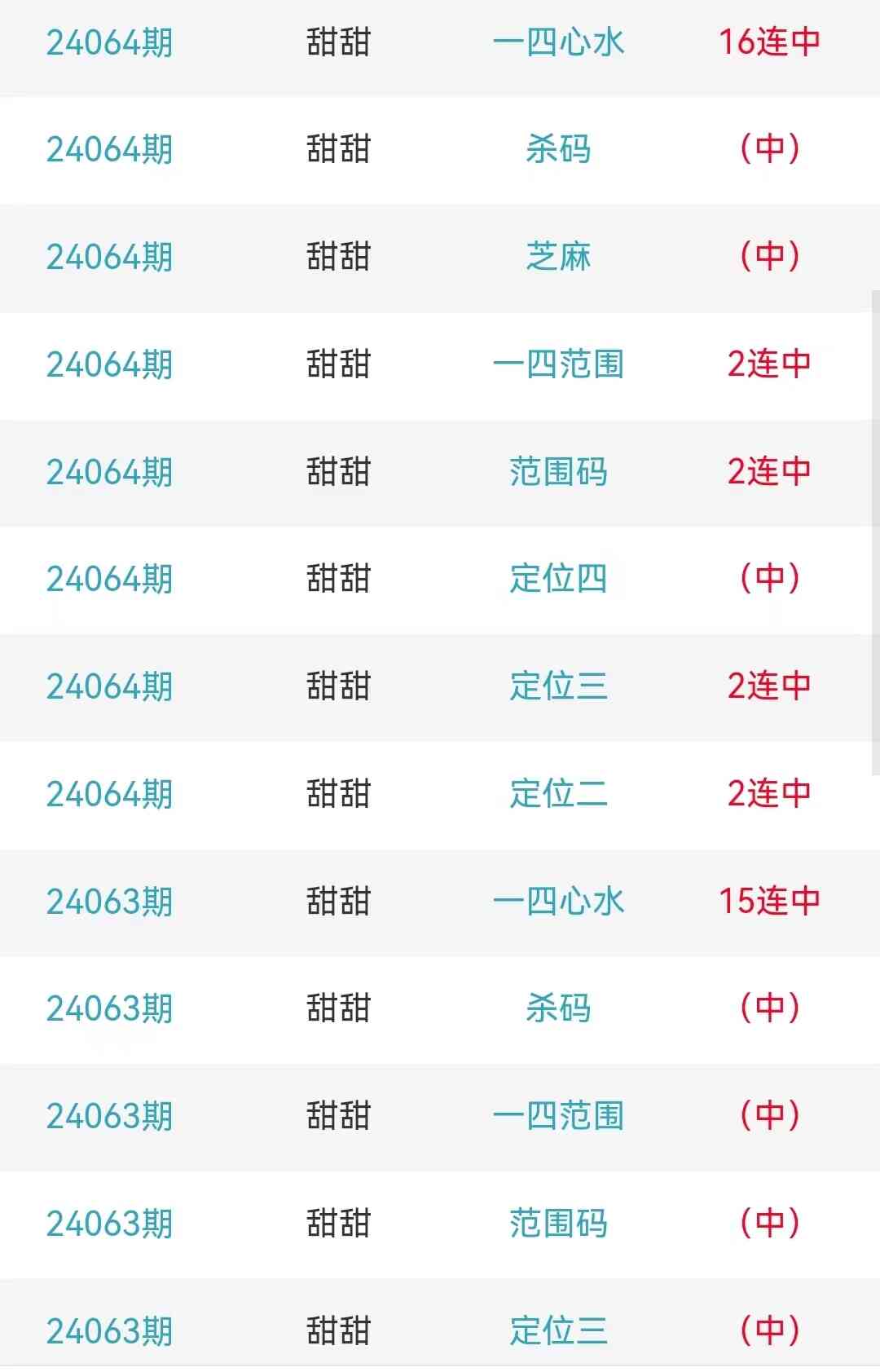
Task: View the 24064期 定位三 post
Action: pos(558,686)
